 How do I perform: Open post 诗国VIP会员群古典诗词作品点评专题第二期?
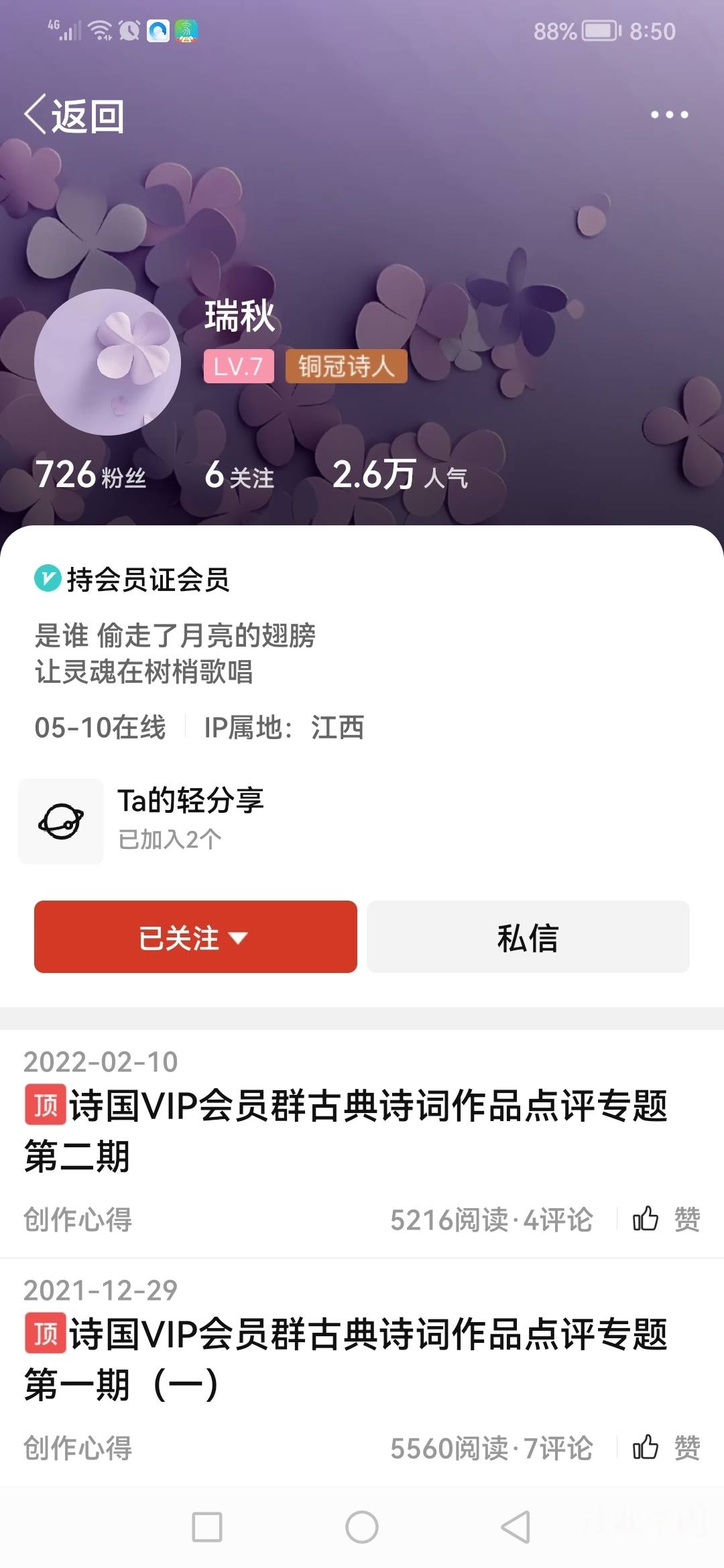(345, 1130)
